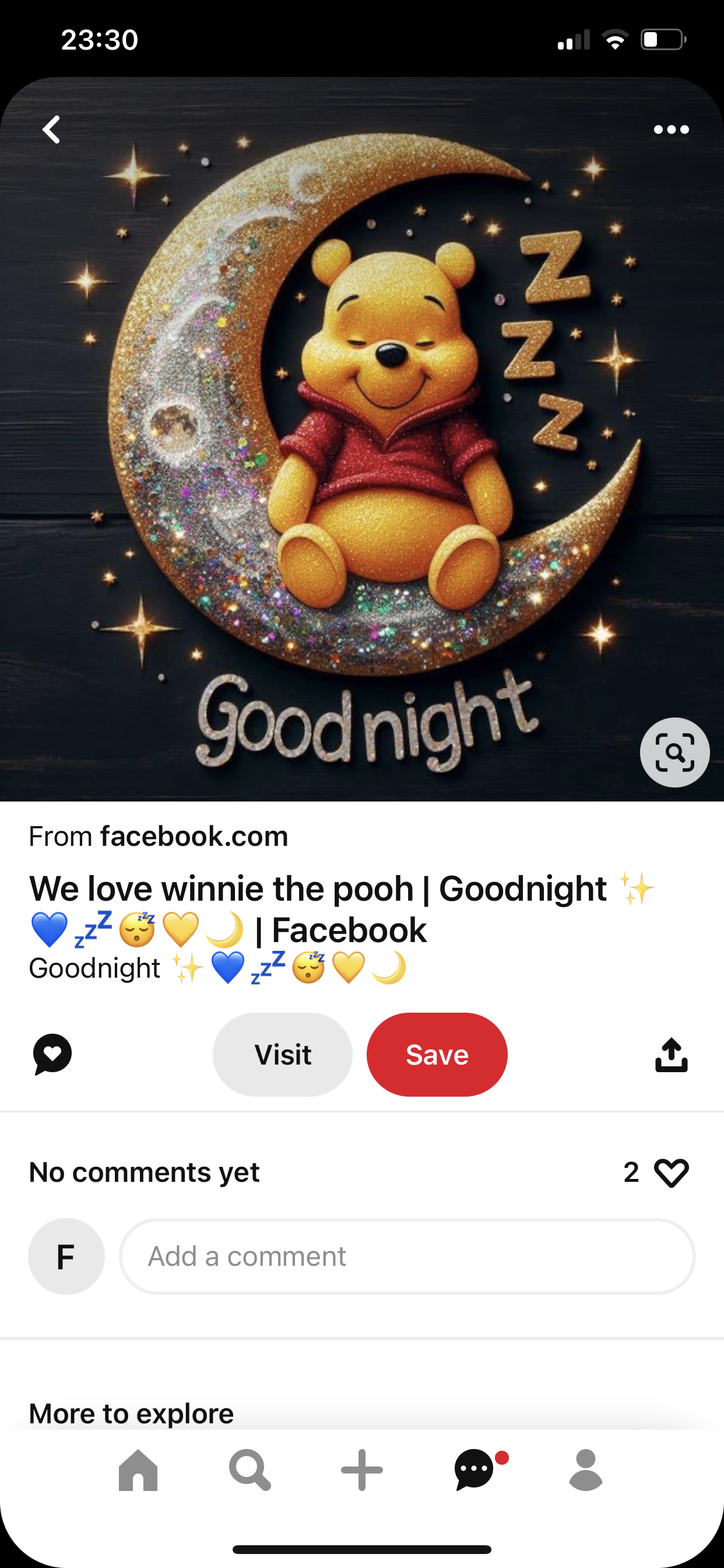Viewport: 724px width, 1568px height.
Task: Tap the visual search lens icon
Action: [674, 752]
